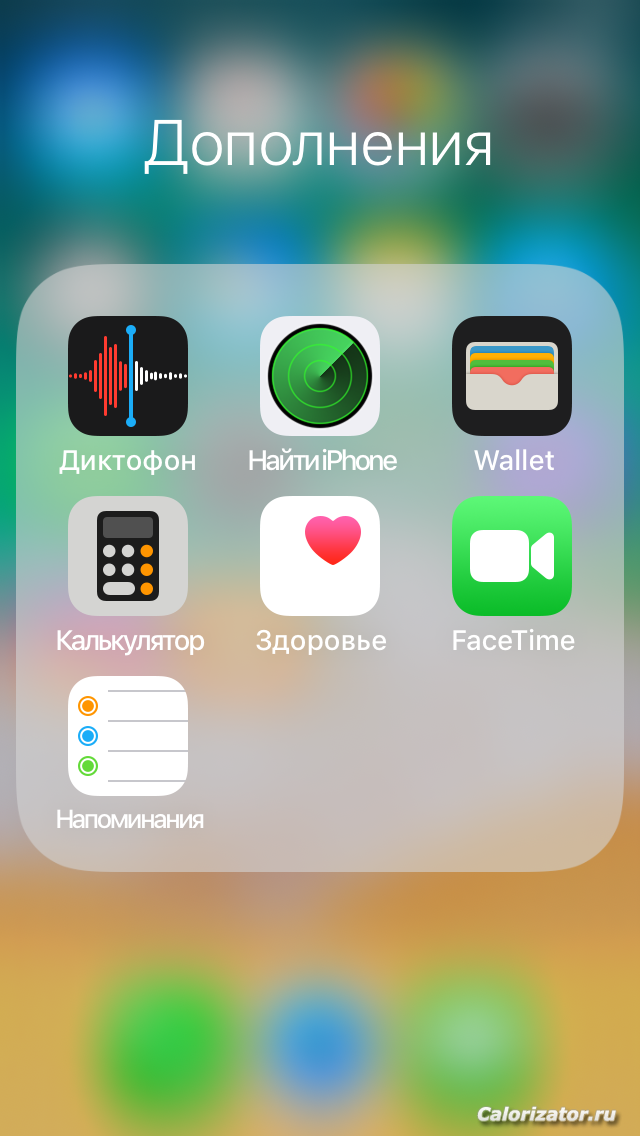Launch the Найти iPhone app
The height and width of the screenshot is (1136, 640).
320,376
